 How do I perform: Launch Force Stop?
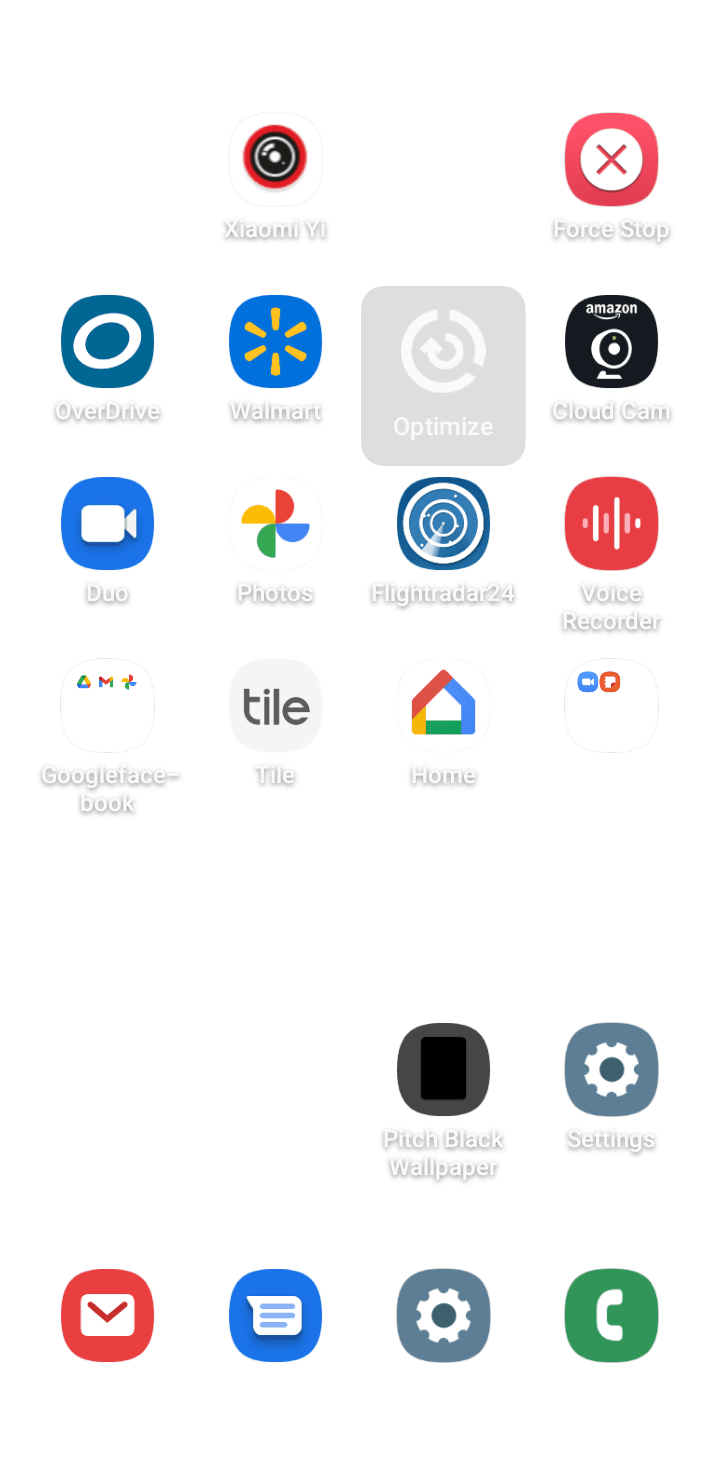pos(611,160)
